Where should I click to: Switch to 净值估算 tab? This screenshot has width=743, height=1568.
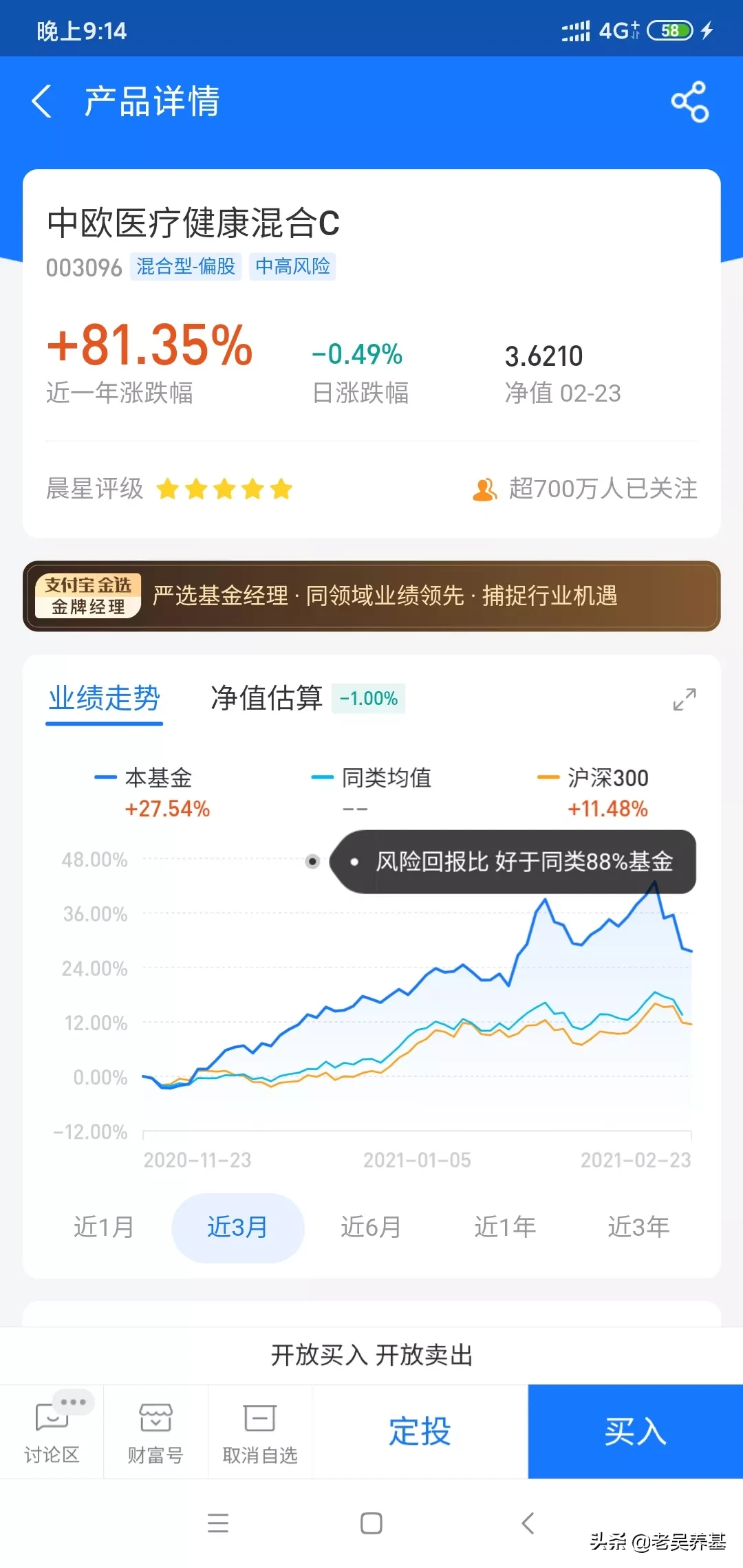point(267,699)
